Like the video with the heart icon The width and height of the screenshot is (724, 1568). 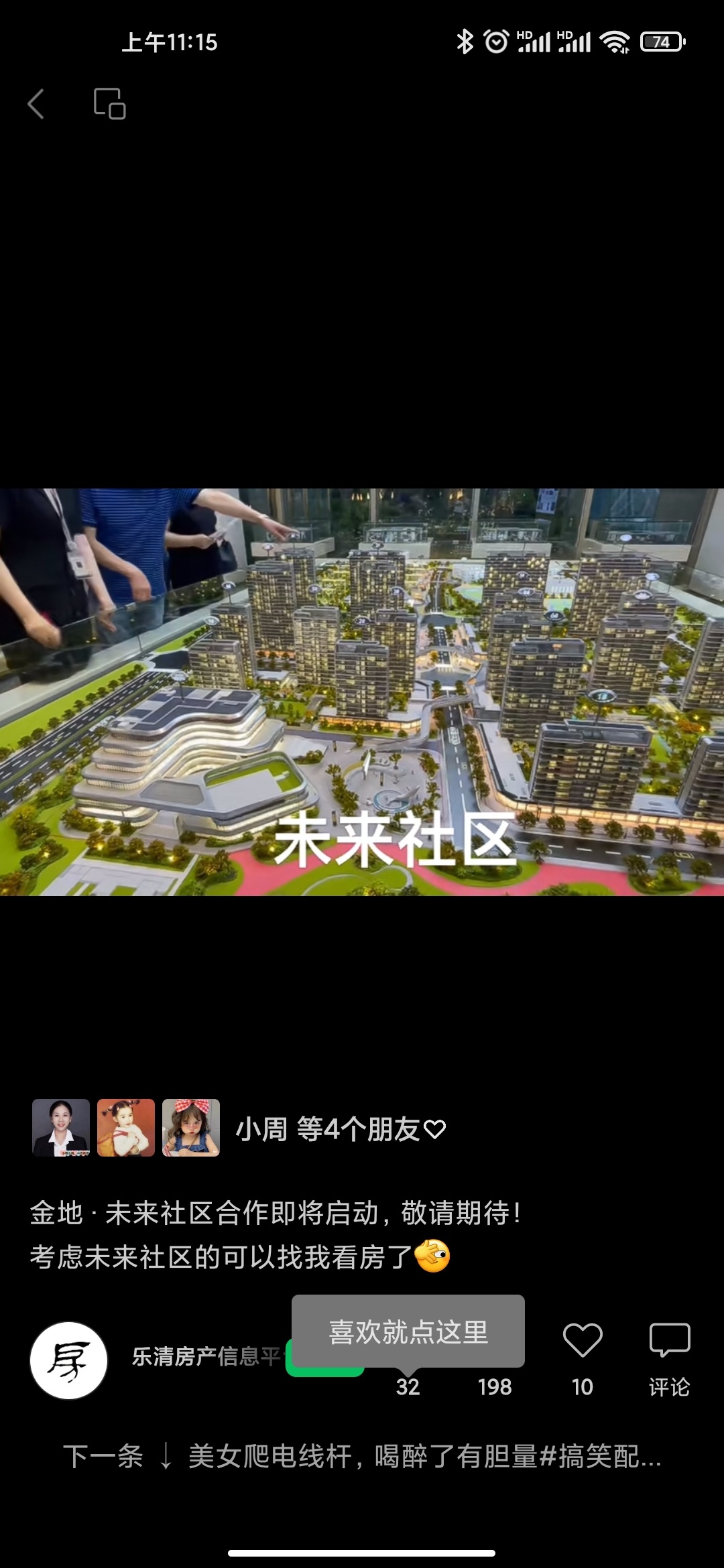(582, 1340)
